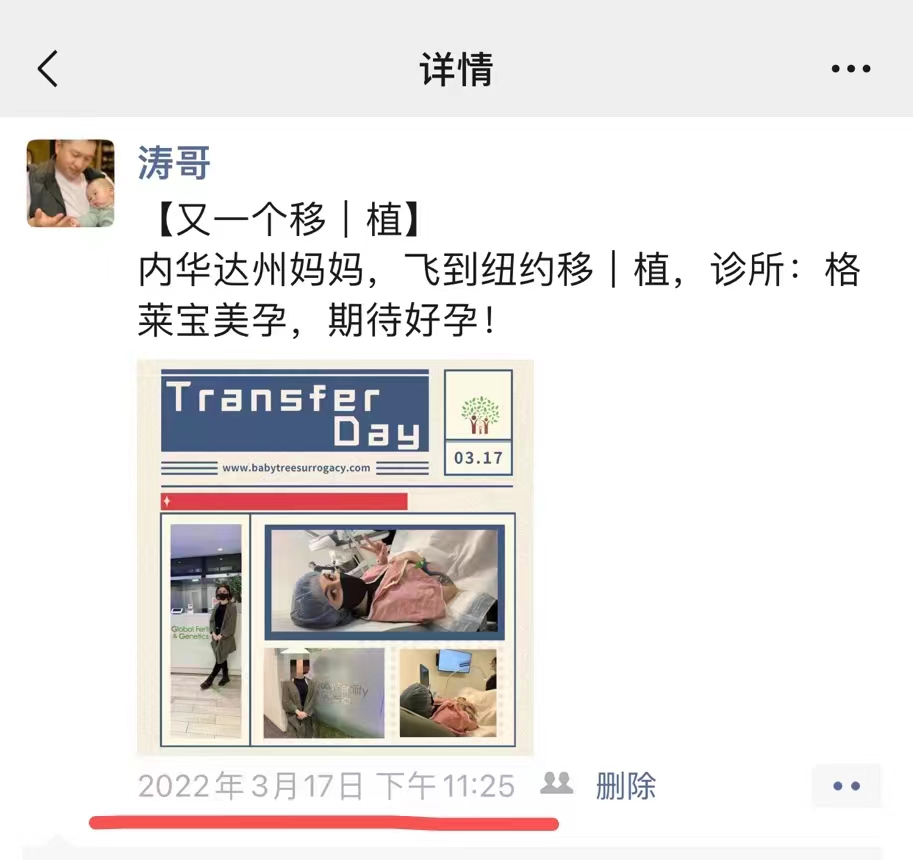
Task: Open the Transfer Day post image
Action: pyautogui.click(x=335, y=557)
